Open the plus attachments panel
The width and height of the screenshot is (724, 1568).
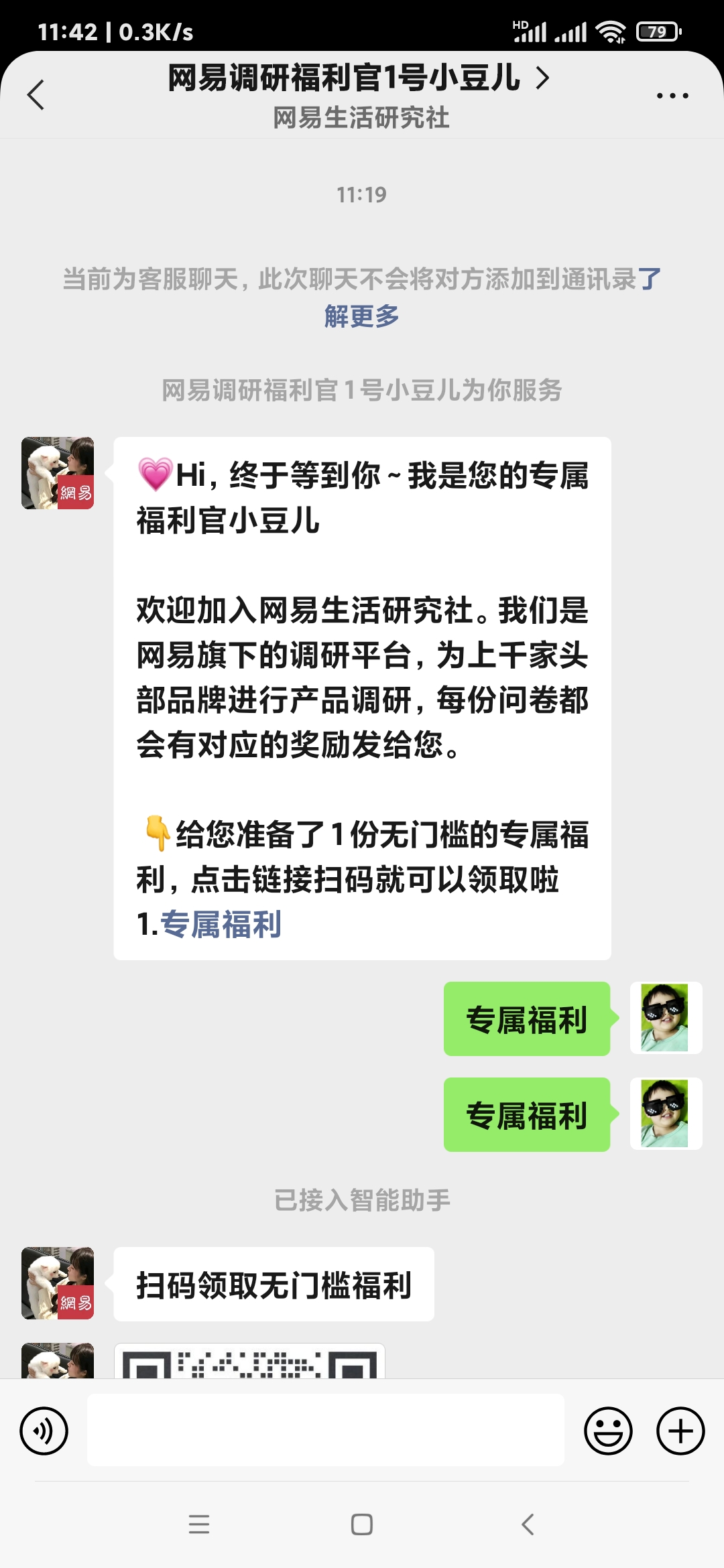pyautogui.click(x=680, y=1431)
